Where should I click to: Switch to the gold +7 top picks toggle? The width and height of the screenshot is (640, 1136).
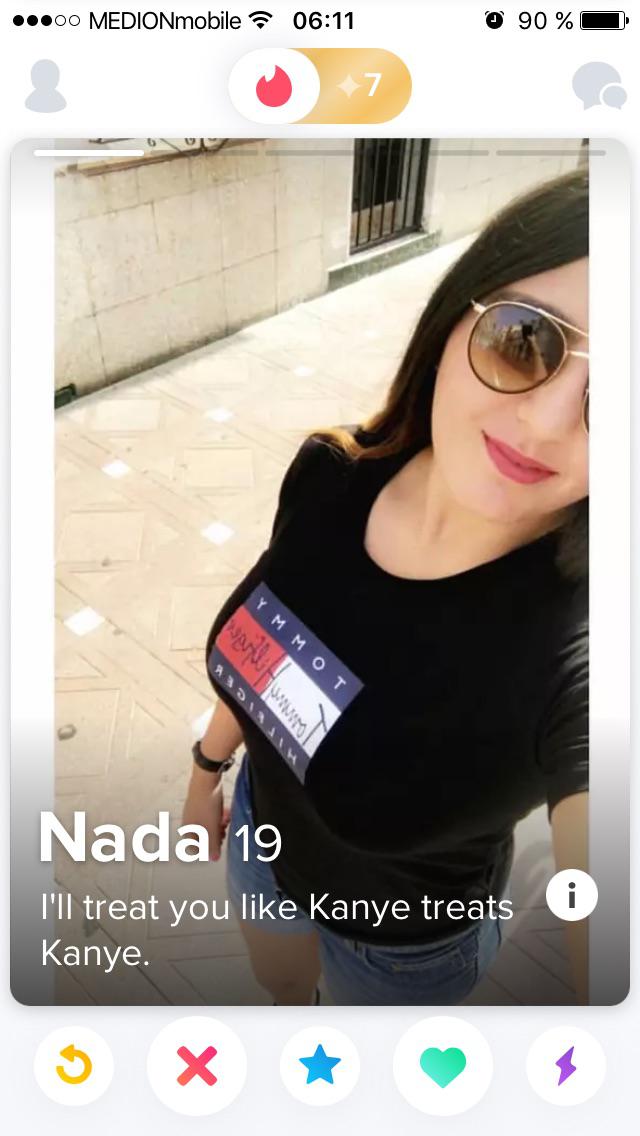364,86
